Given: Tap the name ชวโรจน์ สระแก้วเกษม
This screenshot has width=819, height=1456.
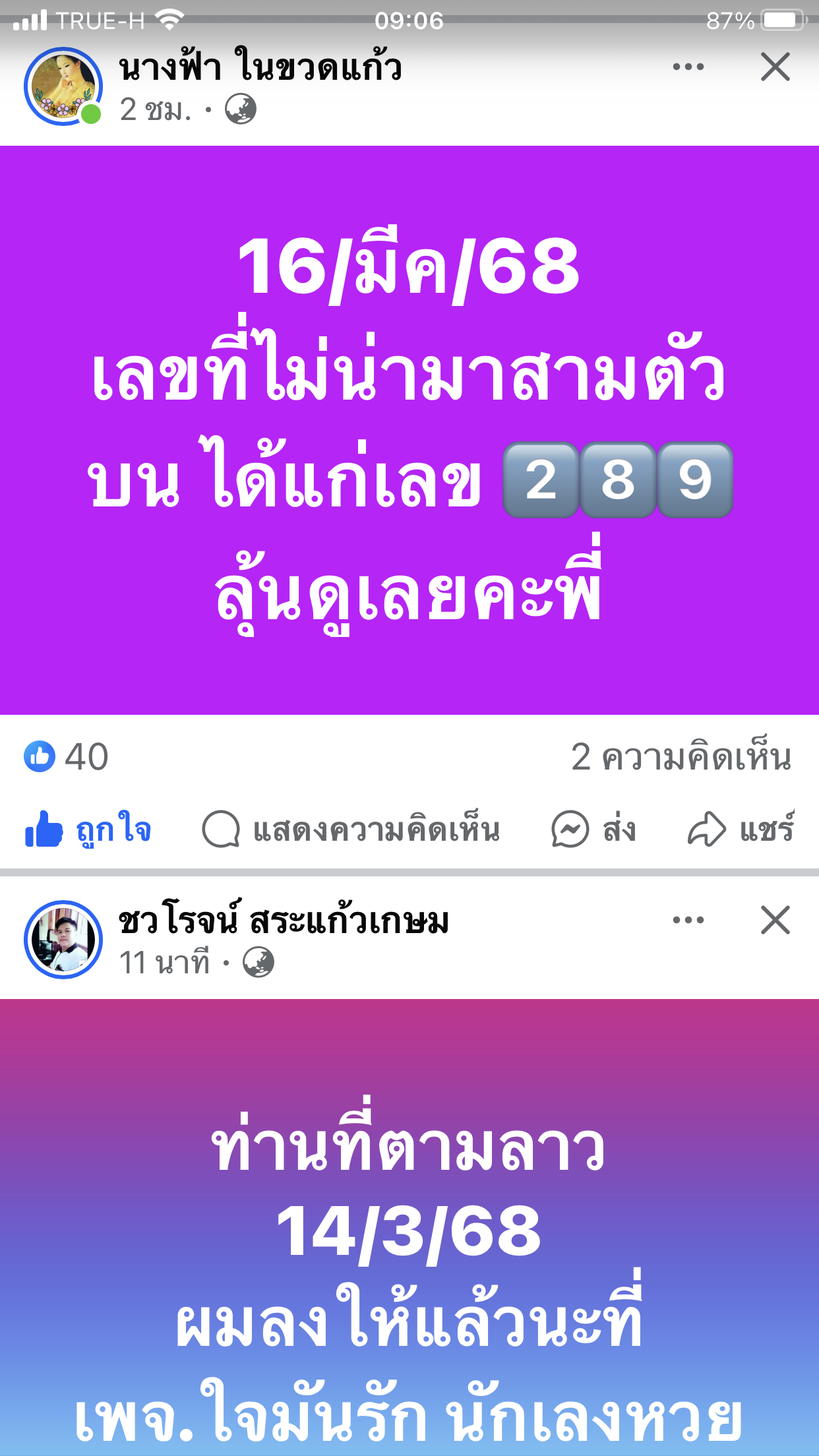Looking at the screenshot, I should tap(284, 921).
